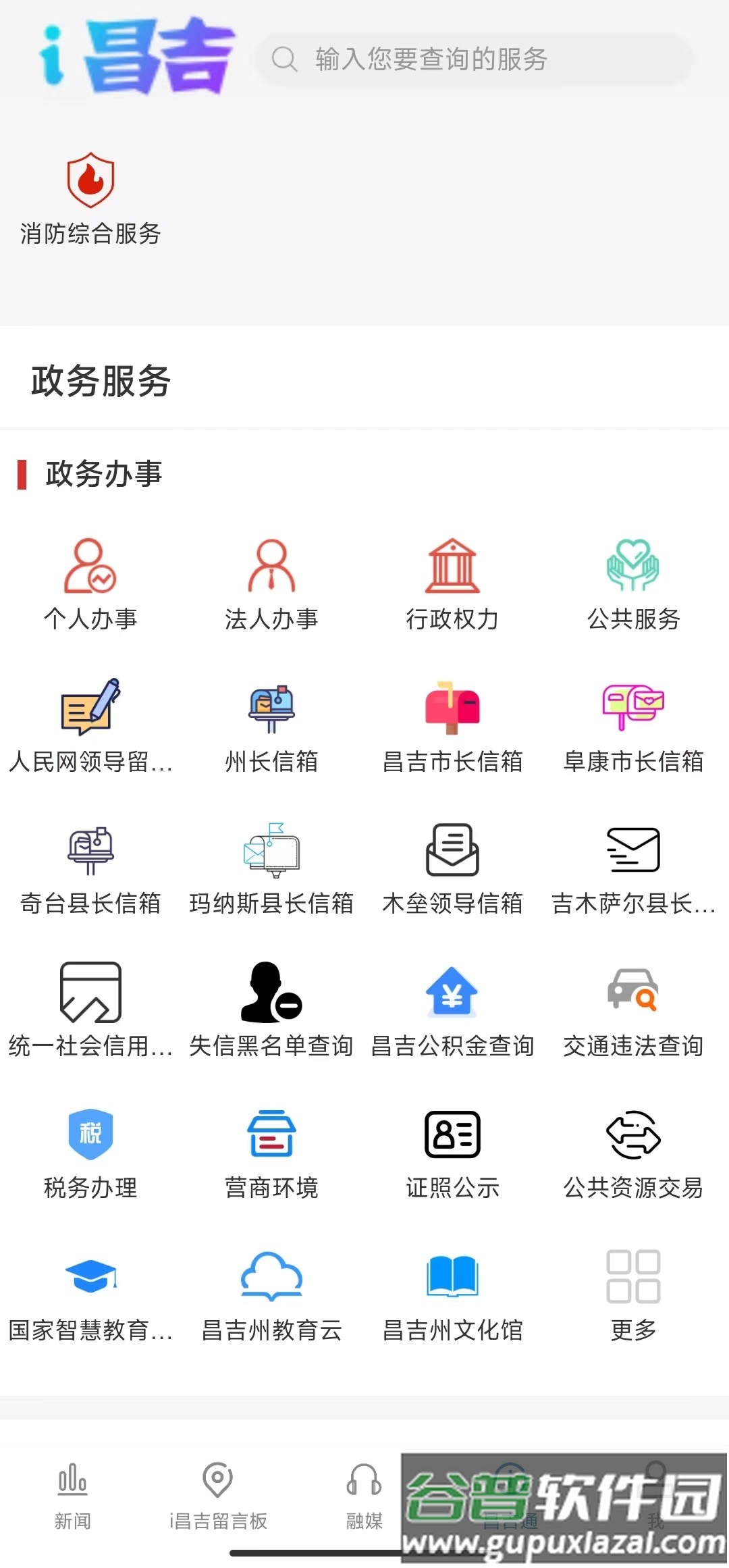Open 昌吉市长信箱

coord(452,726)
